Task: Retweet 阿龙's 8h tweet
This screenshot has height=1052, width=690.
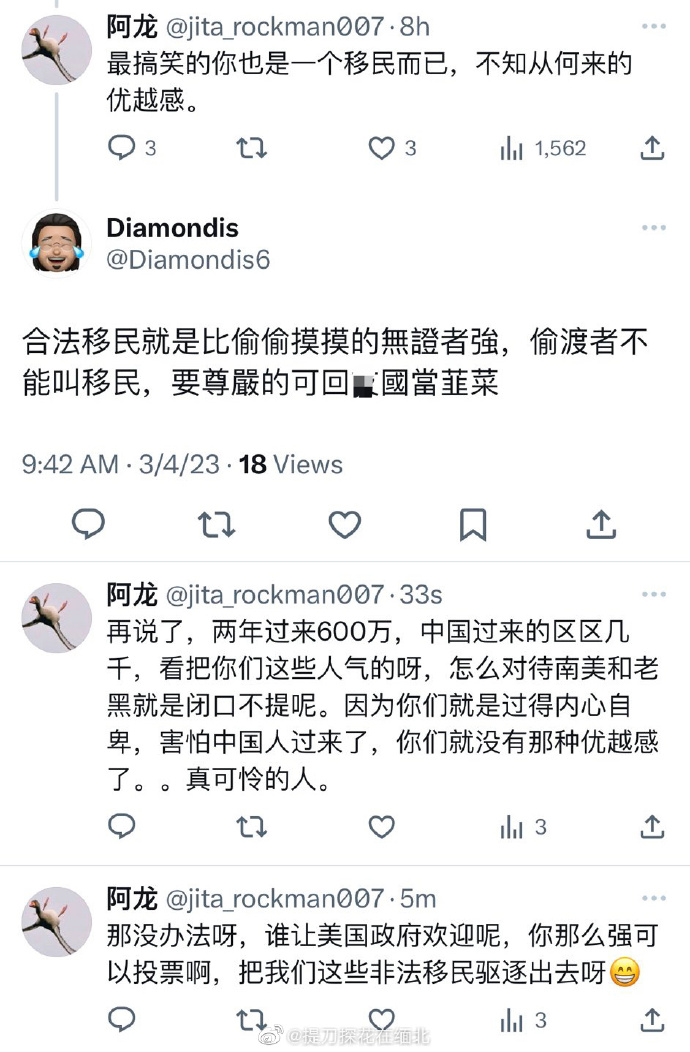Action: point(251,149)
